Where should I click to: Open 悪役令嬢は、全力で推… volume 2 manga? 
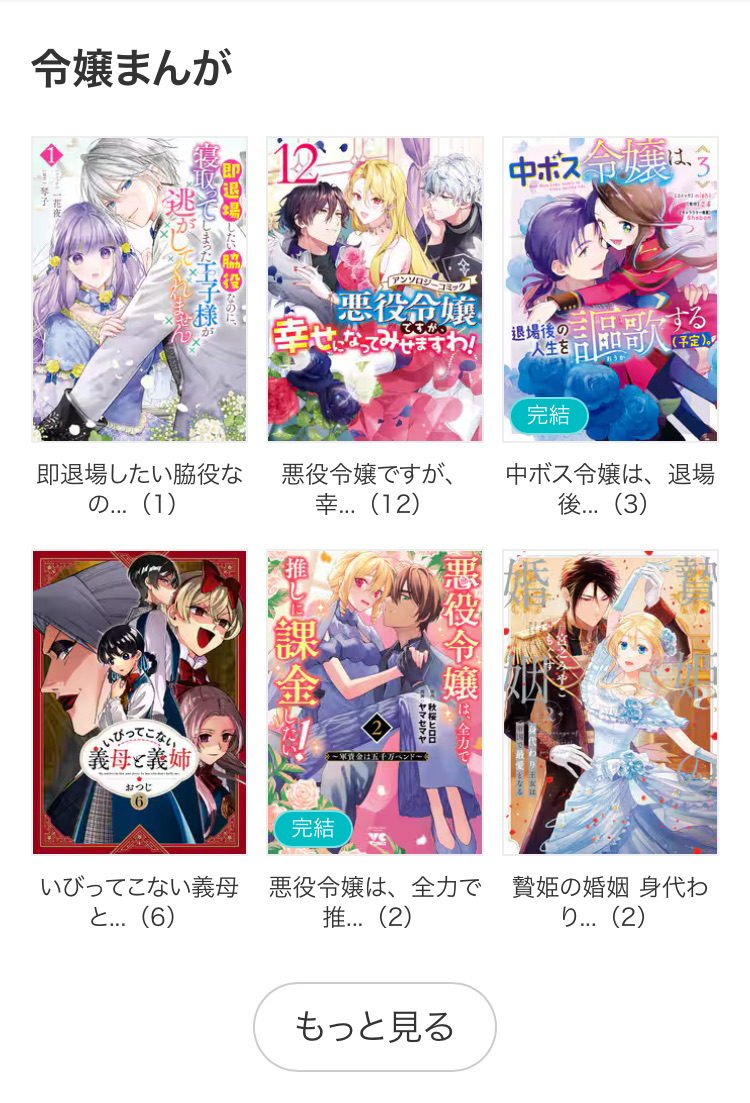click(x=375, y=702)
